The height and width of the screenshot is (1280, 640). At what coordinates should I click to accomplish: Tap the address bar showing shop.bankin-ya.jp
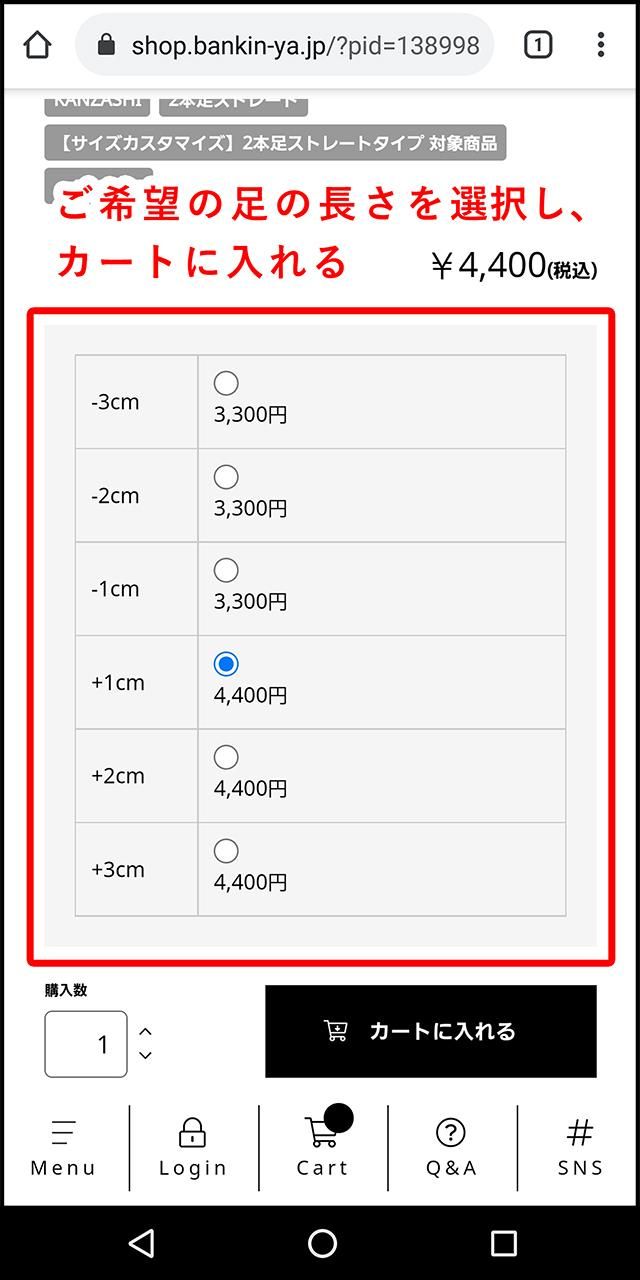tap(285, 45)
